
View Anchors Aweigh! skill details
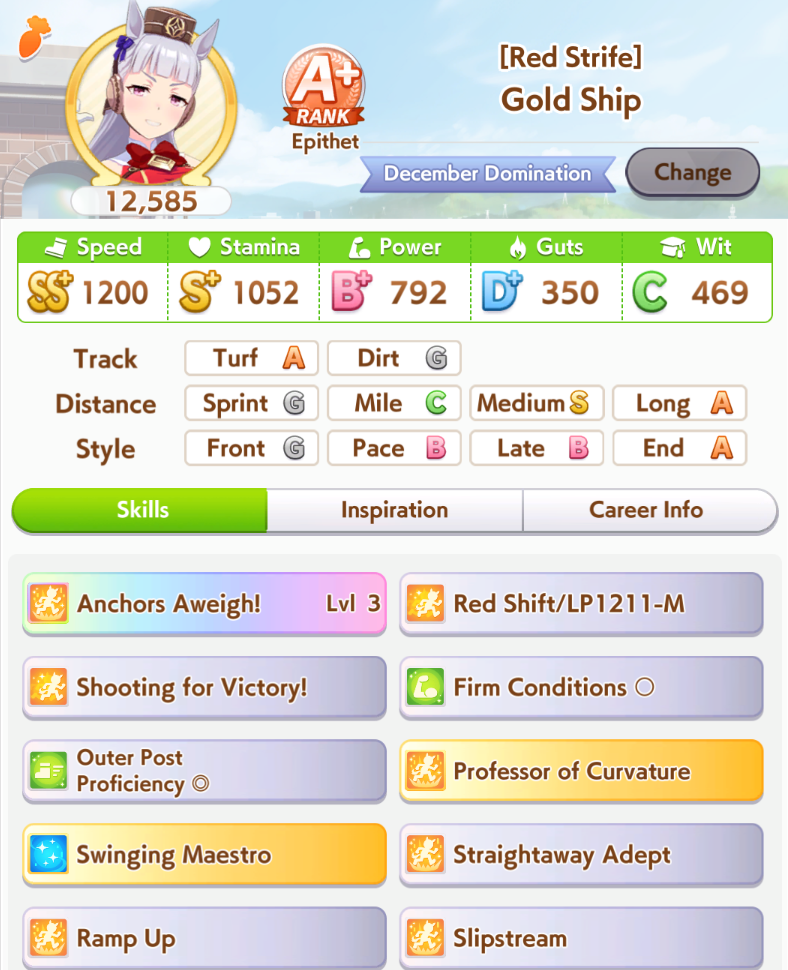pos(204,604)
